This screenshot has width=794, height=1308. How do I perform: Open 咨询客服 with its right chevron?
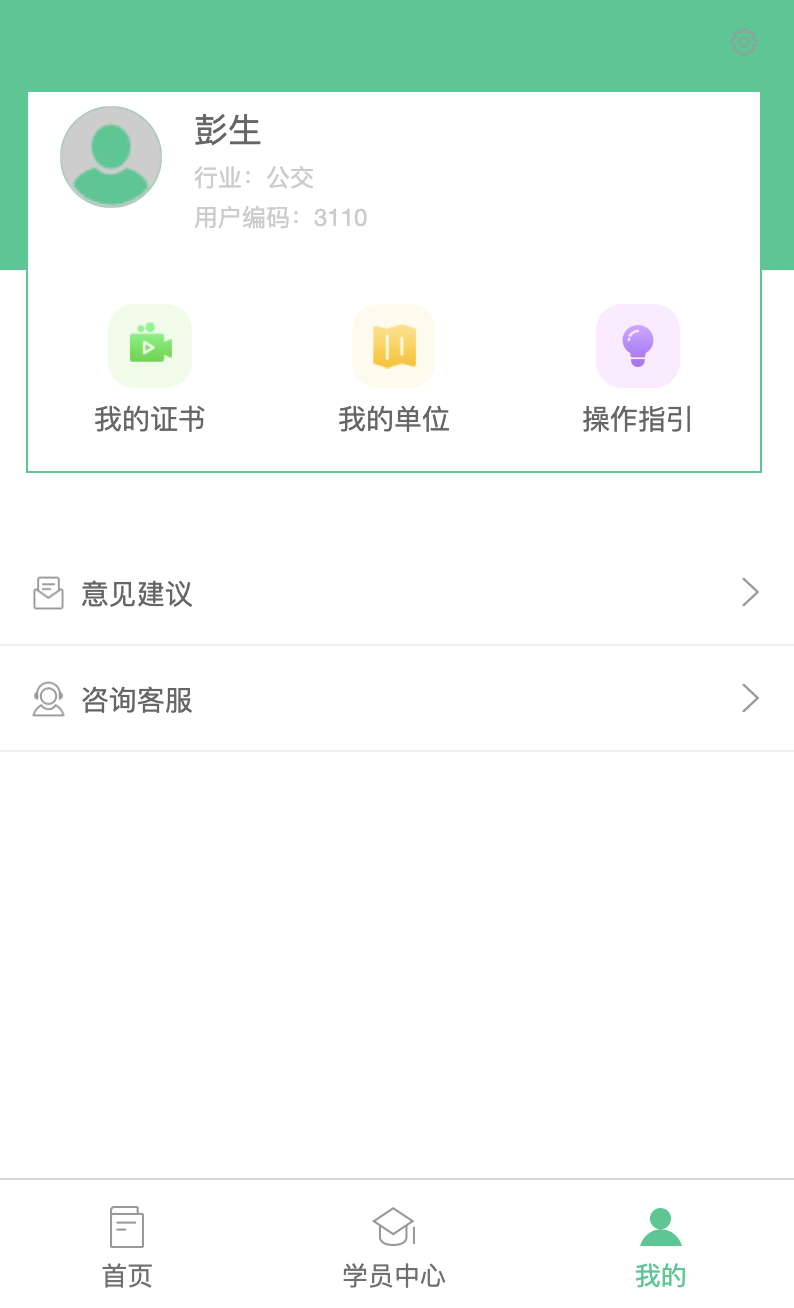point(750,698)
